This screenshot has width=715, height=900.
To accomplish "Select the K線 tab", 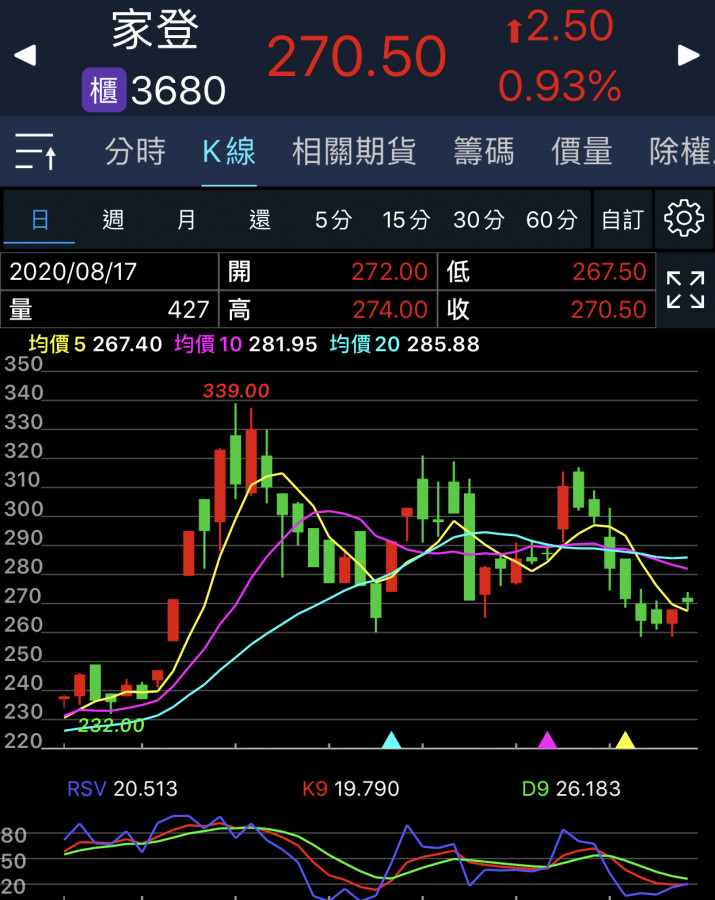I will 229,151.
